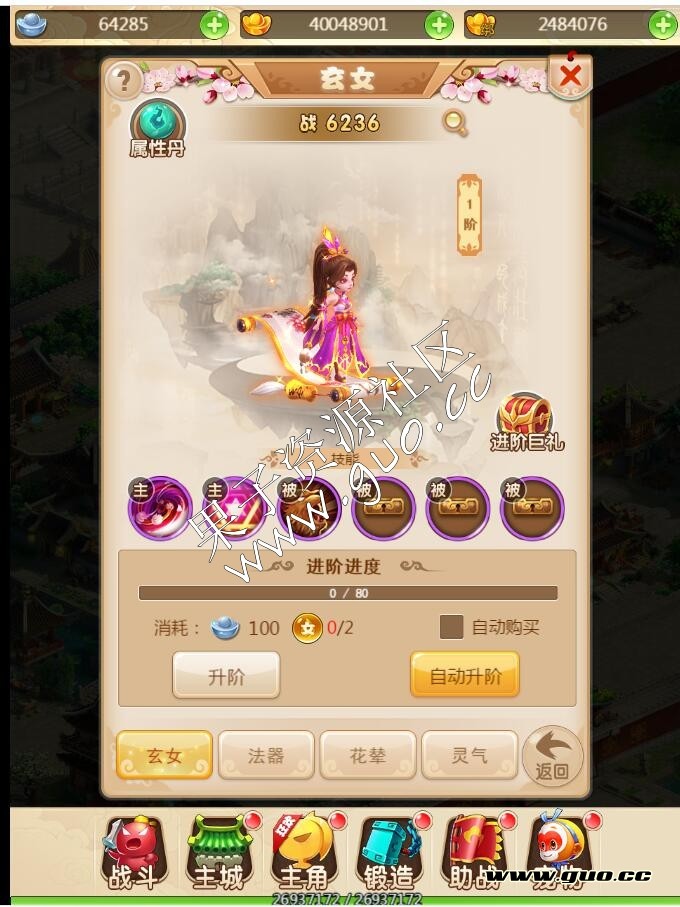Viewport: 680px width, 907px height.
Task: Switch to the 花辇 tab
Action: tap(367, 755)
